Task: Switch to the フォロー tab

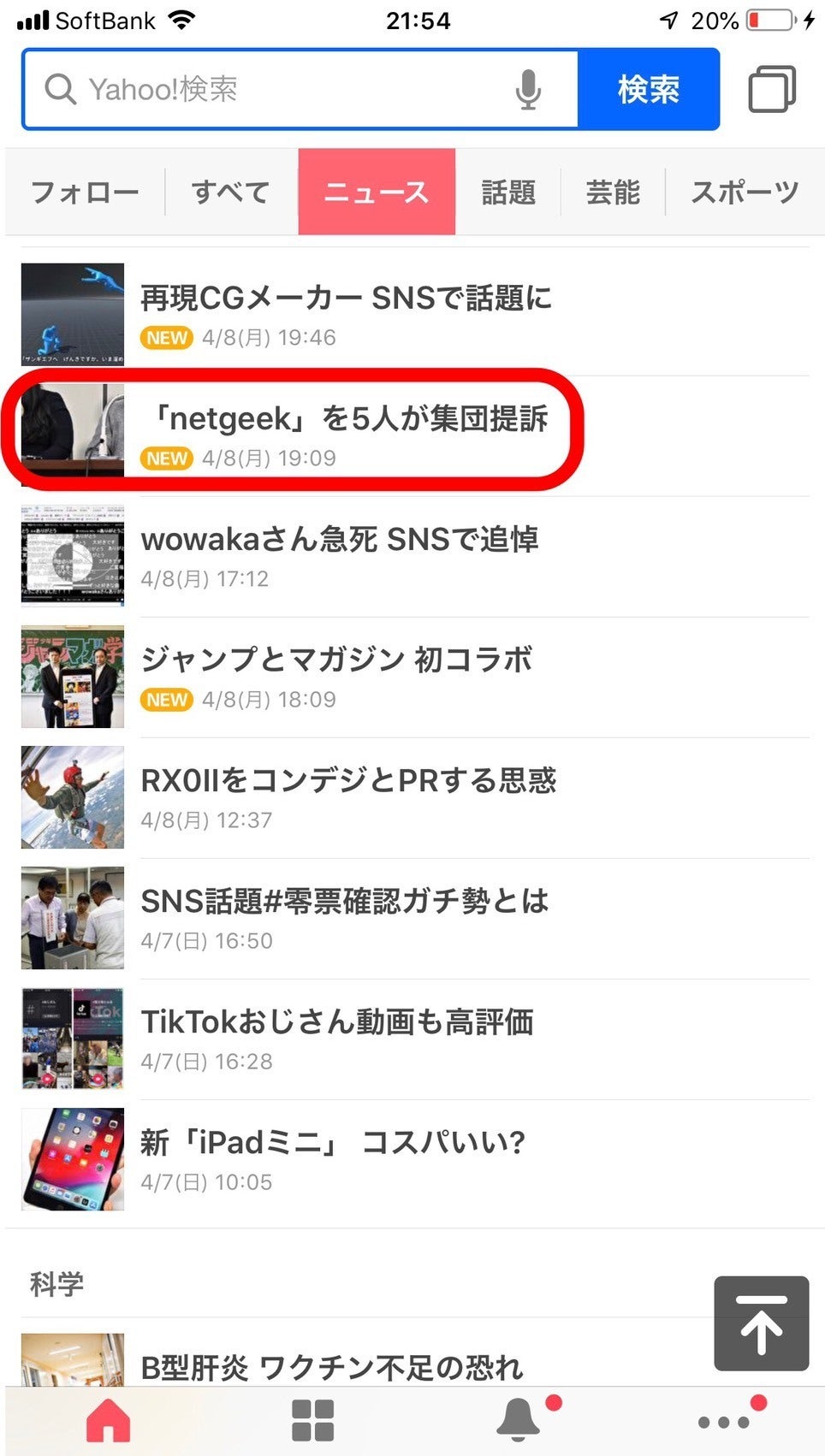Action: [x=85, y=192]
